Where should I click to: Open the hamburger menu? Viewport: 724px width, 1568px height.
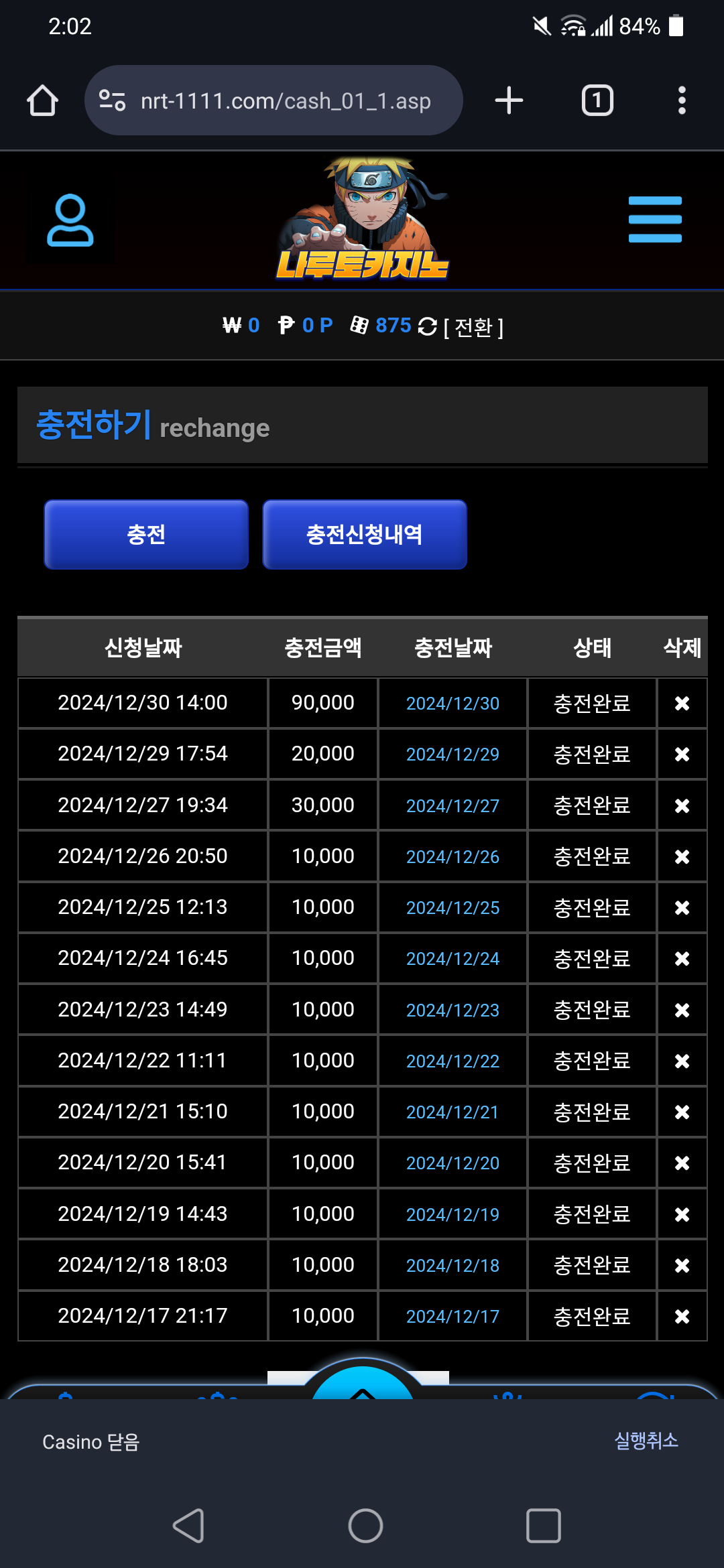tap(655, 219)
